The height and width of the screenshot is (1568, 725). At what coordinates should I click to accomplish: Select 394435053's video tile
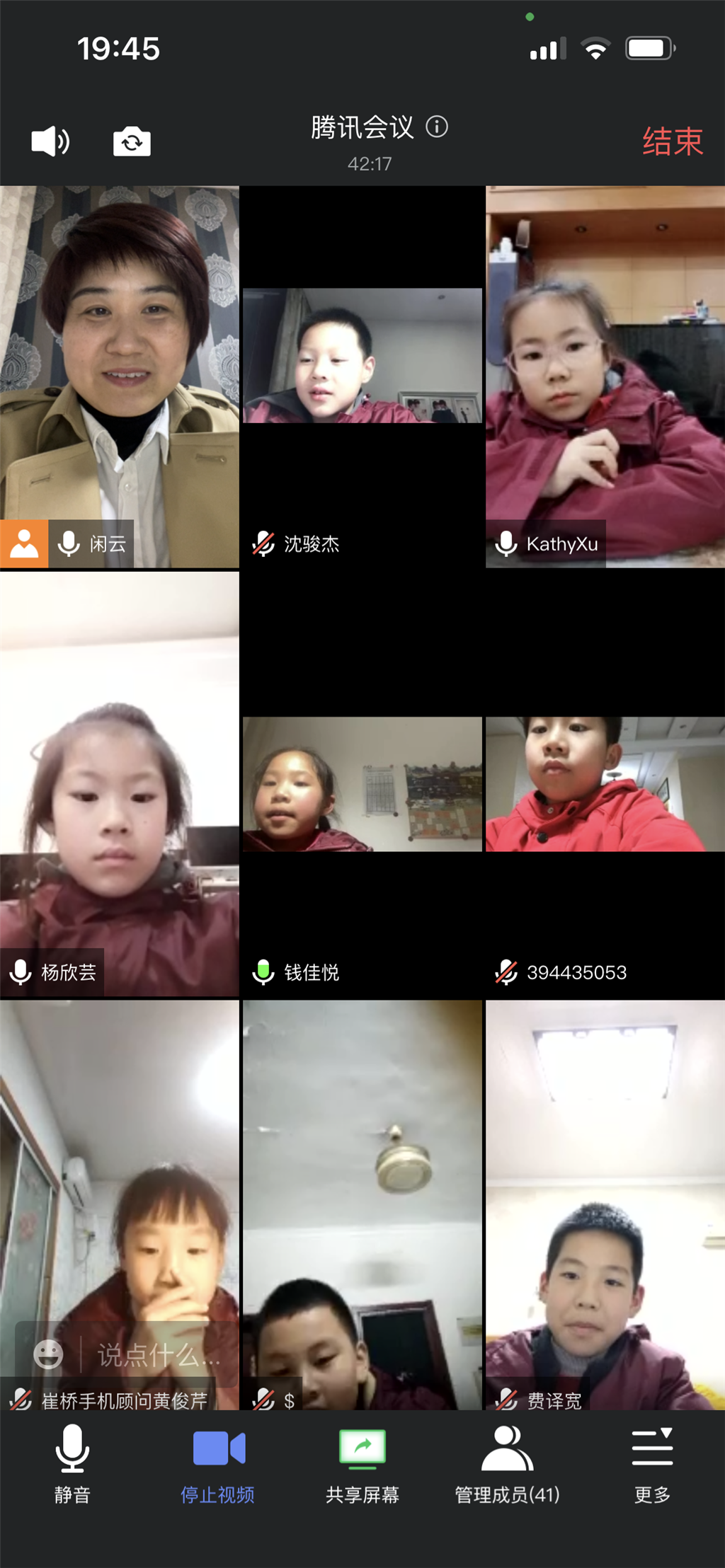pos(605,784)
